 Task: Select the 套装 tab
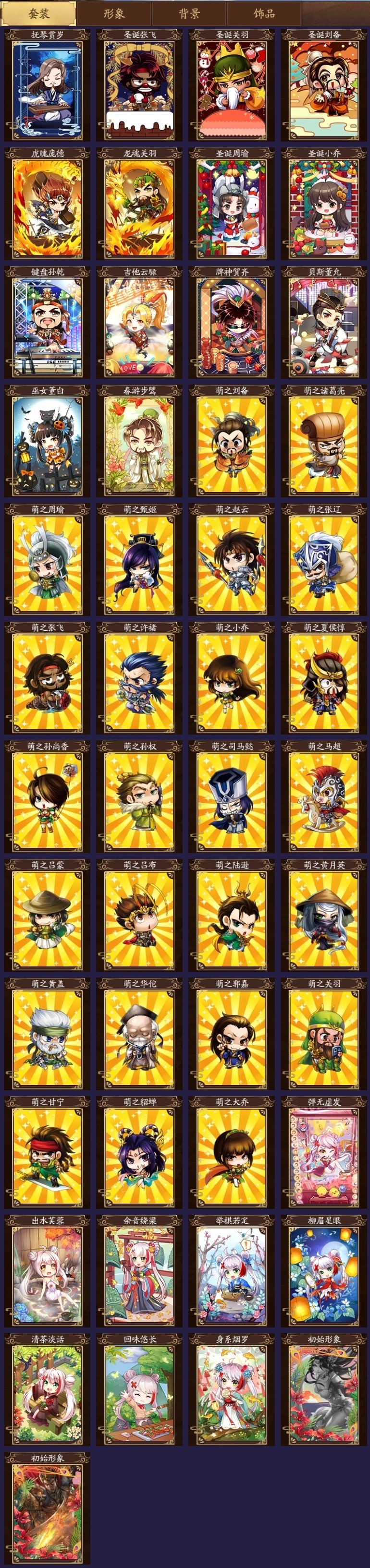point(39,13)
